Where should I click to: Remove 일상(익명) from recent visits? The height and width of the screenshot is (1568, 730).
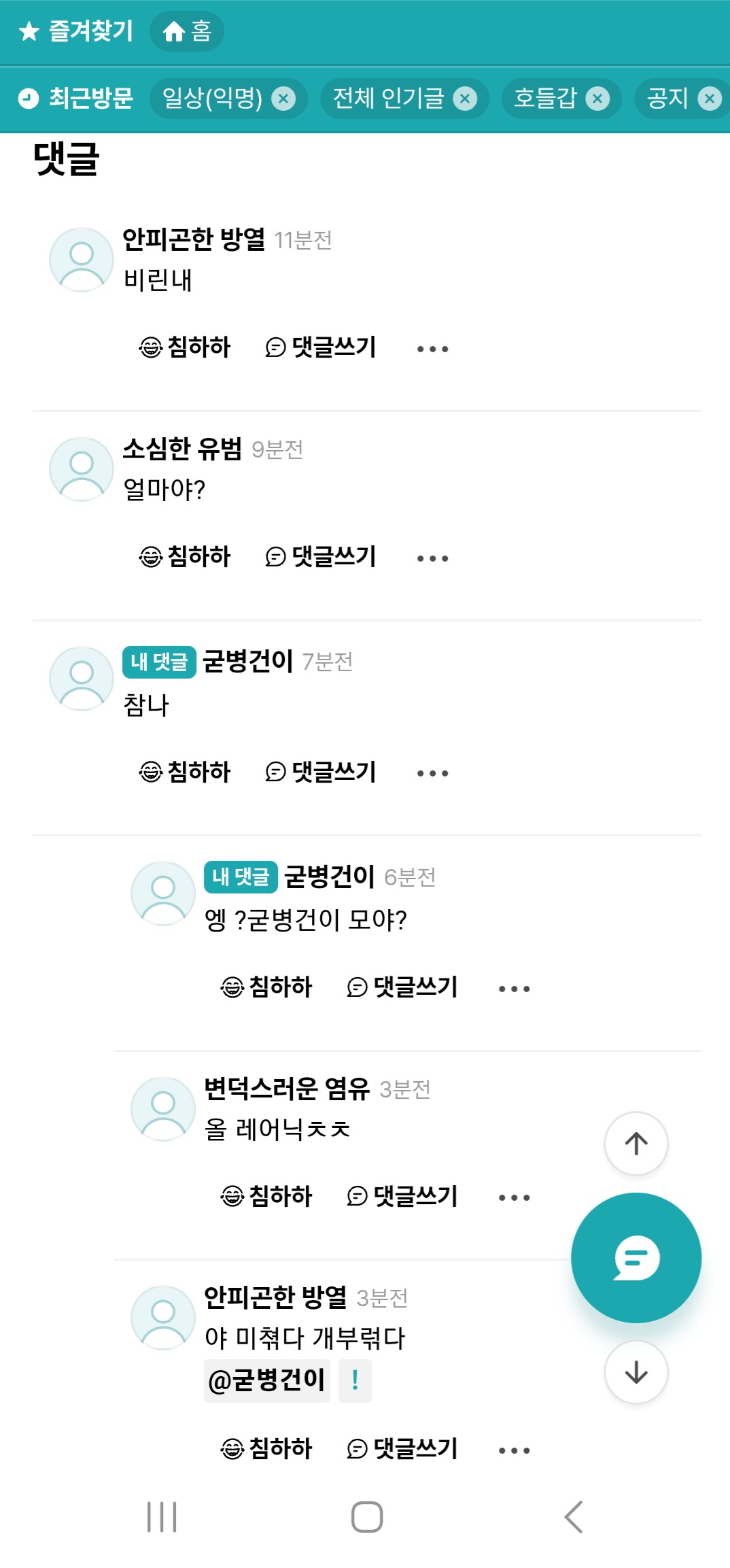coord(283,99)
